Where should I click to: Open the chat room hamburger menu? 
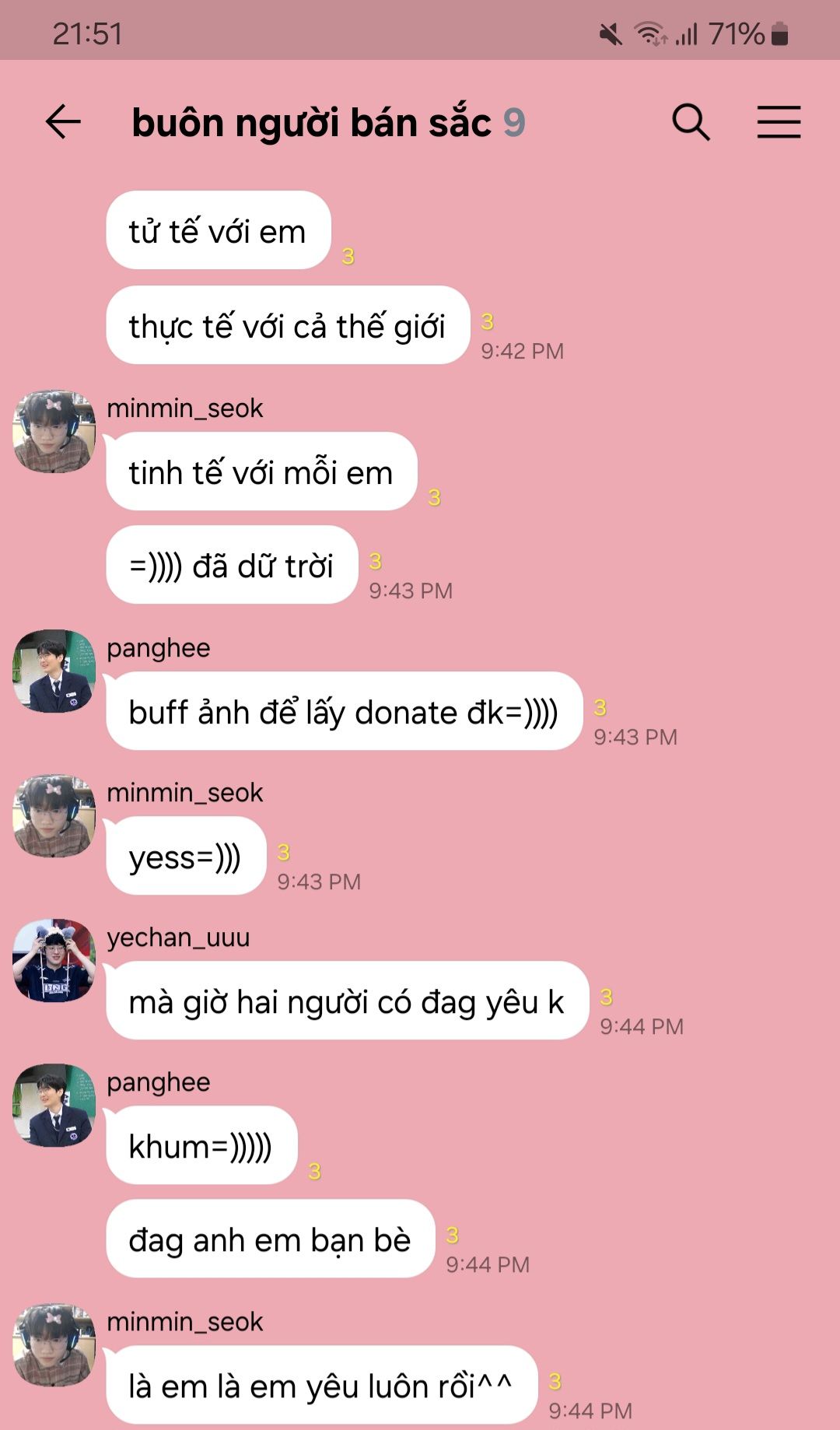click(x=779, y=122)
